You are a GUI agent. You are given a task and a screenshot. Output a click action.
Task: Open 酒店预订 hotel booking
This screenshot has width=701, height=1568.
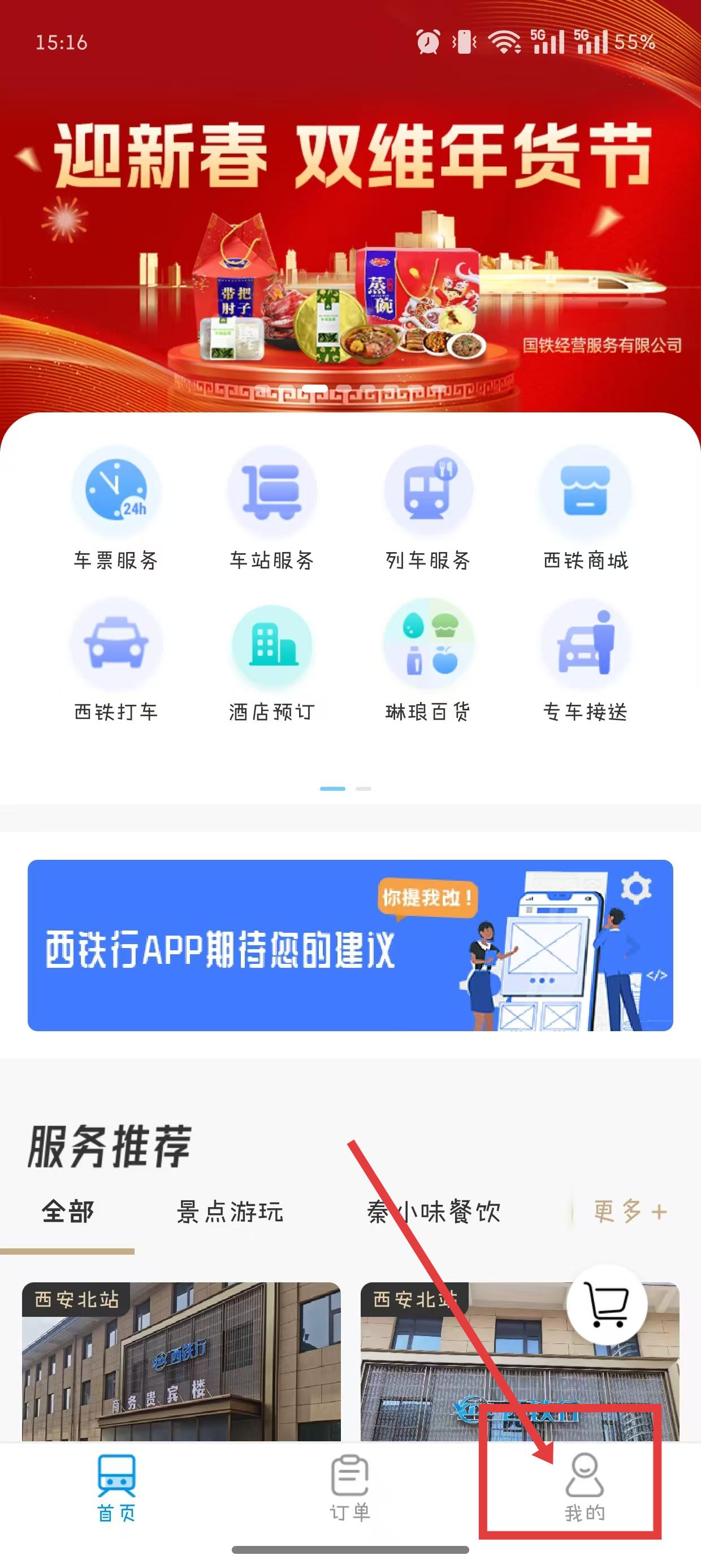[271, 660]
